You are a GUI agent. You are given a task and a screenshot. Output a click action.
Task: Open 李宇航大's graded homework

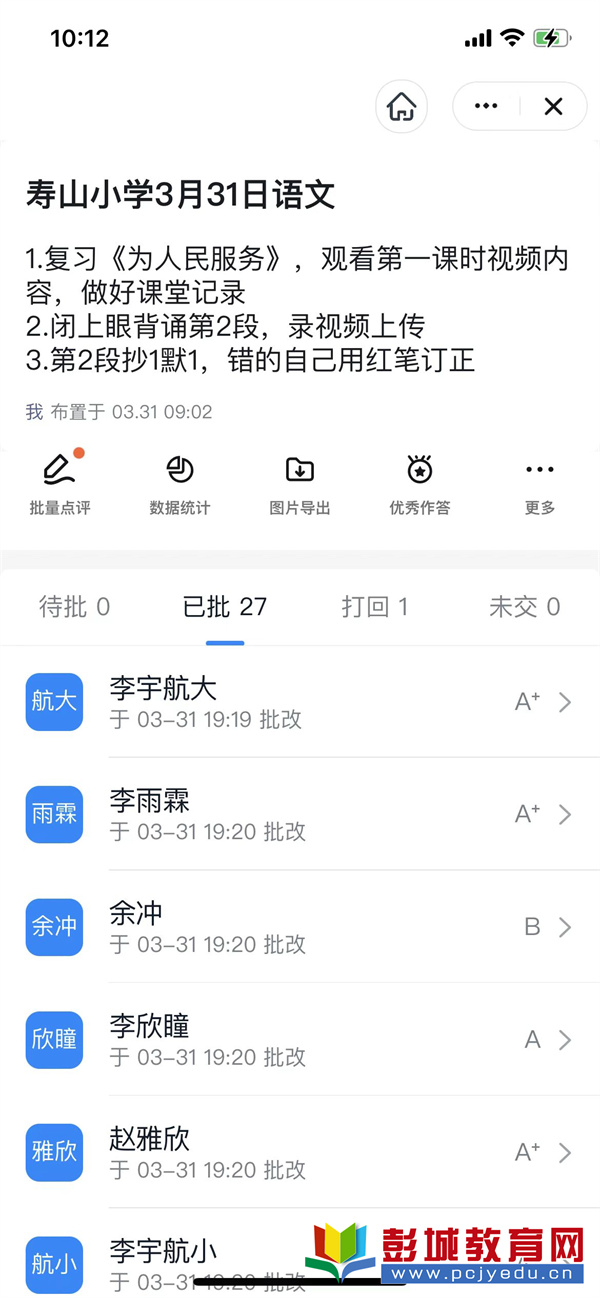click(300, 702)
